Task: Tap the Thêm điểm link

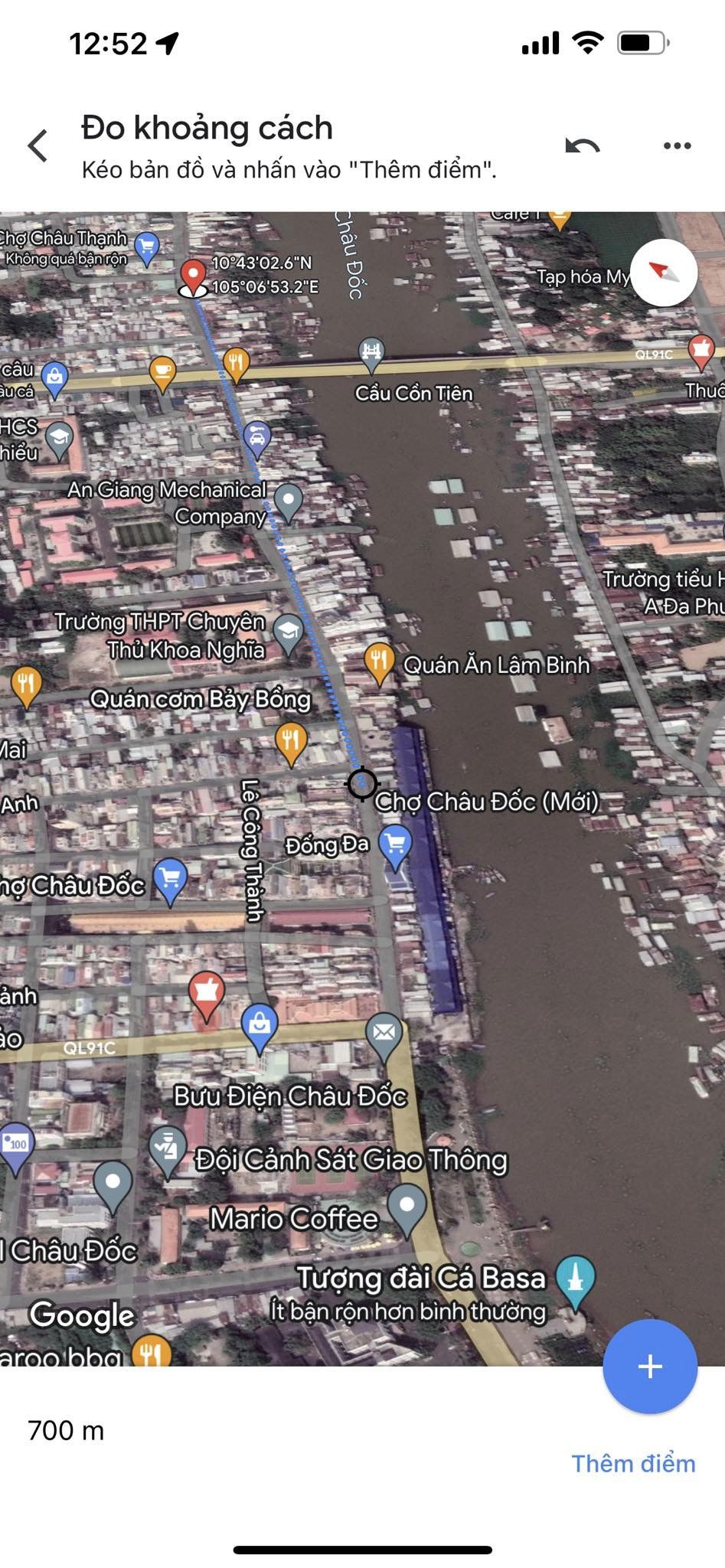Action: coord(633,1463)
